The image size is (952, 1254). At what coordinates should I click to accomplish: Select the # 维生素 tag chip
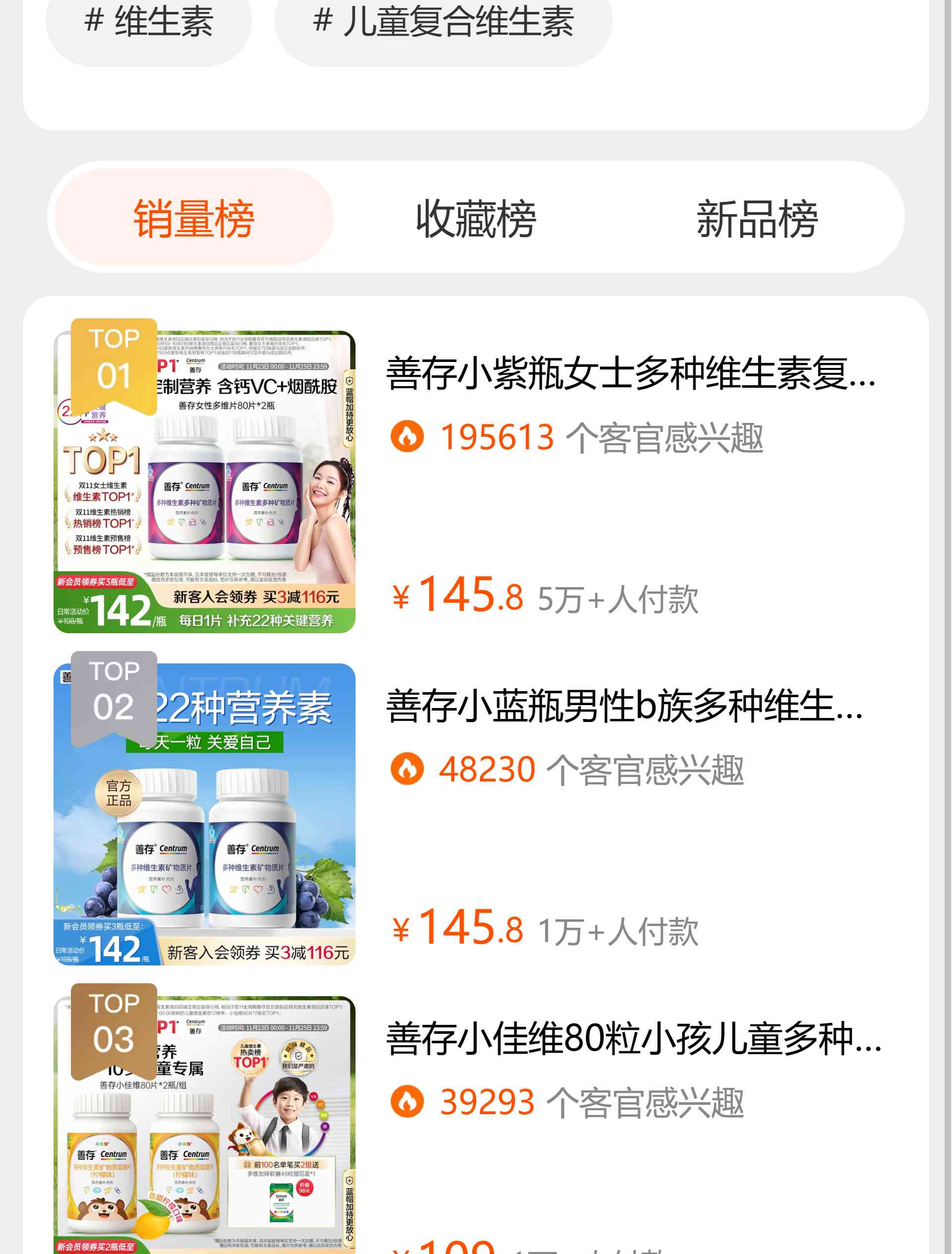coord(149,24)
